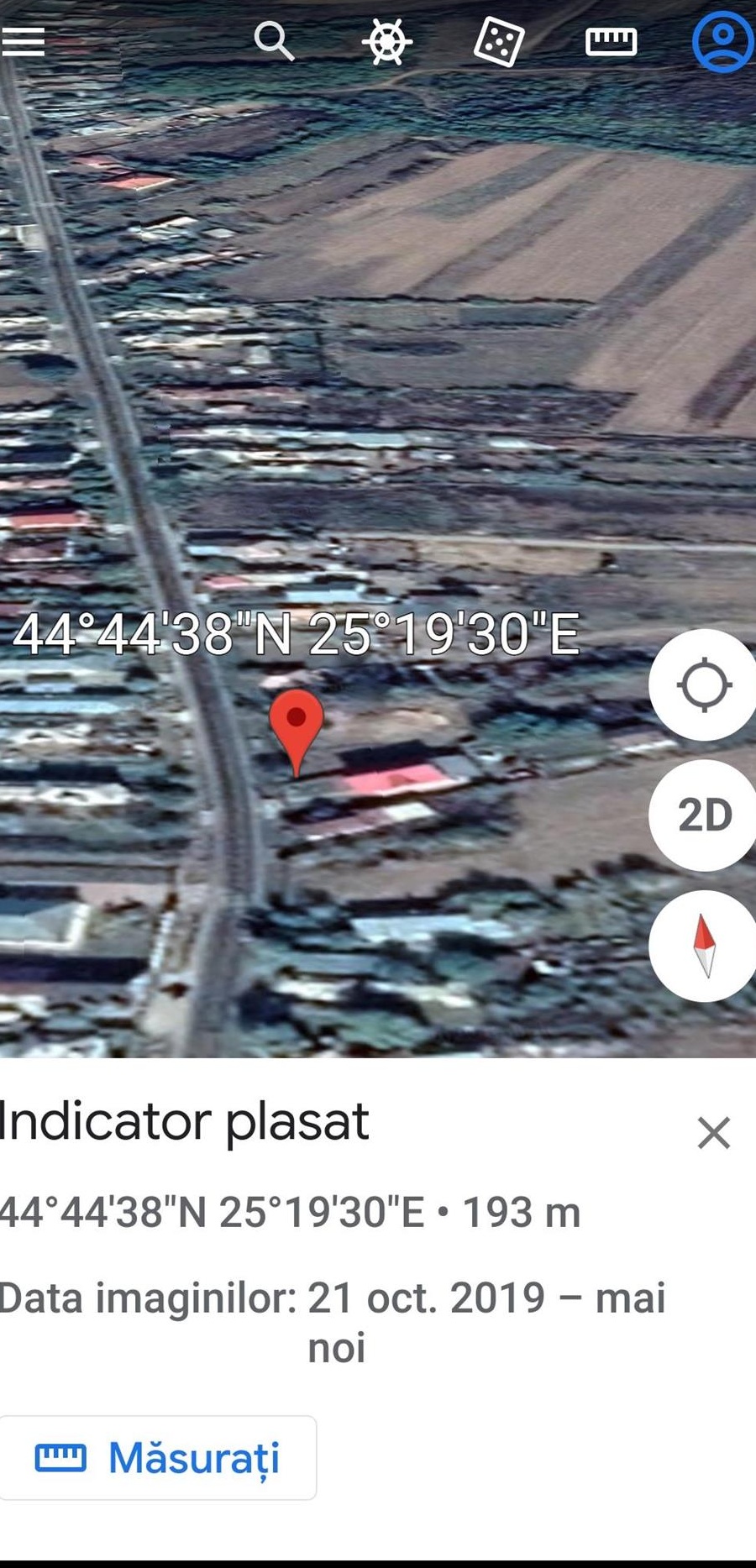Screen dimensions: 756x1568
Task: Open the ruler measure tool in toolbar
Action: (x=611, y=41)
